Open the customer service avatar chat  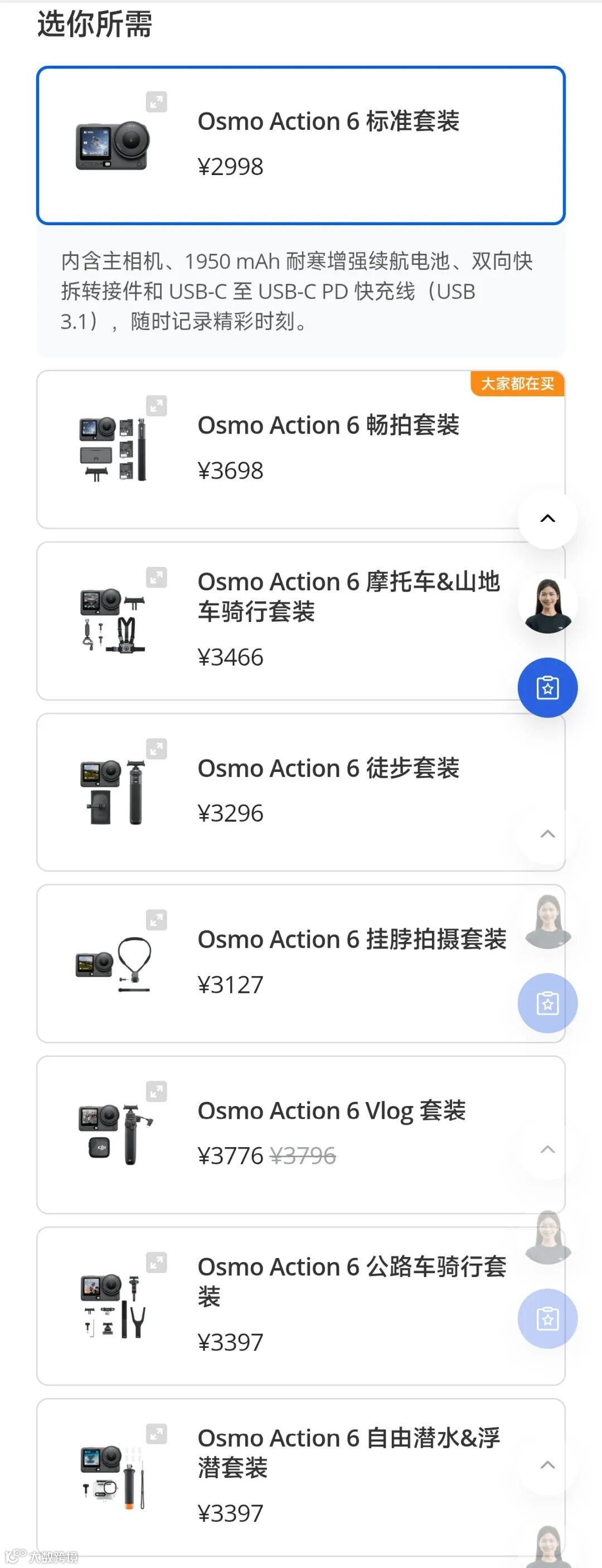[x=547, y=604]
